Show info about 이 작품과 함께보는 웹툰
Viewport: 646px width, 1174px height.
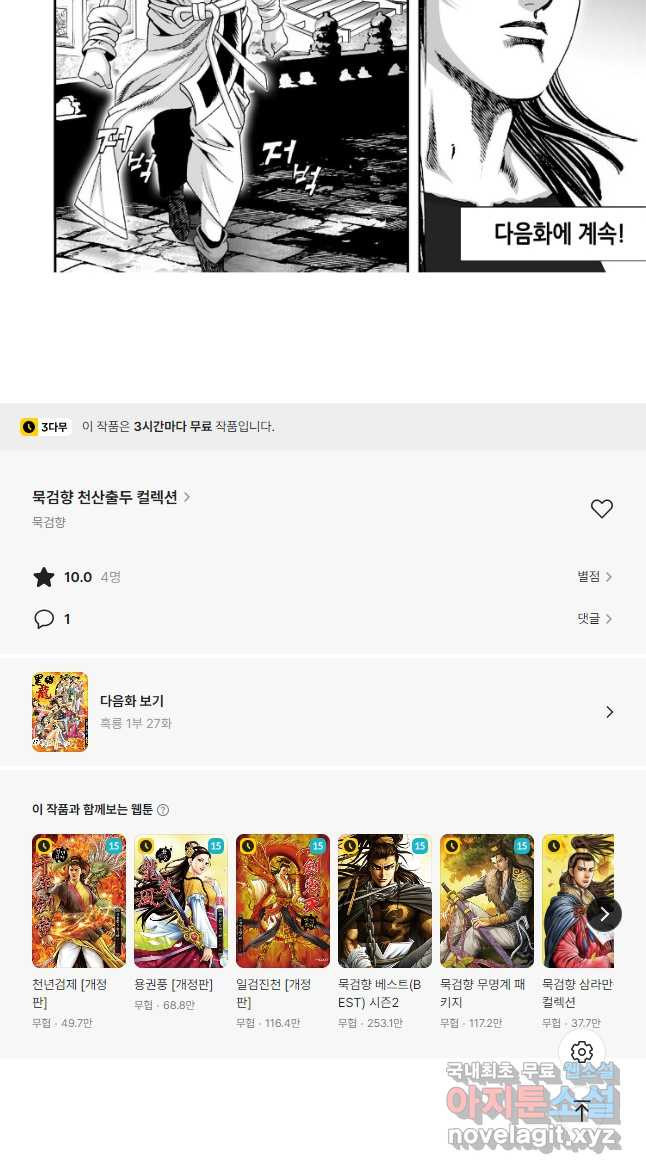point(163,810)
